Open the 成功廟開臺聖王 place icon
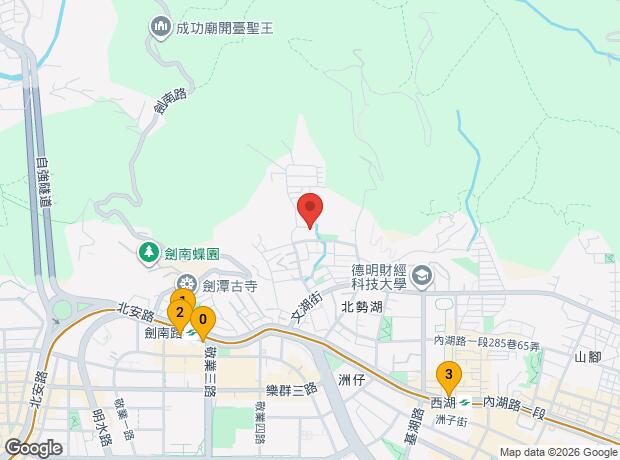The image size is (620, 460). click(161, 28)
